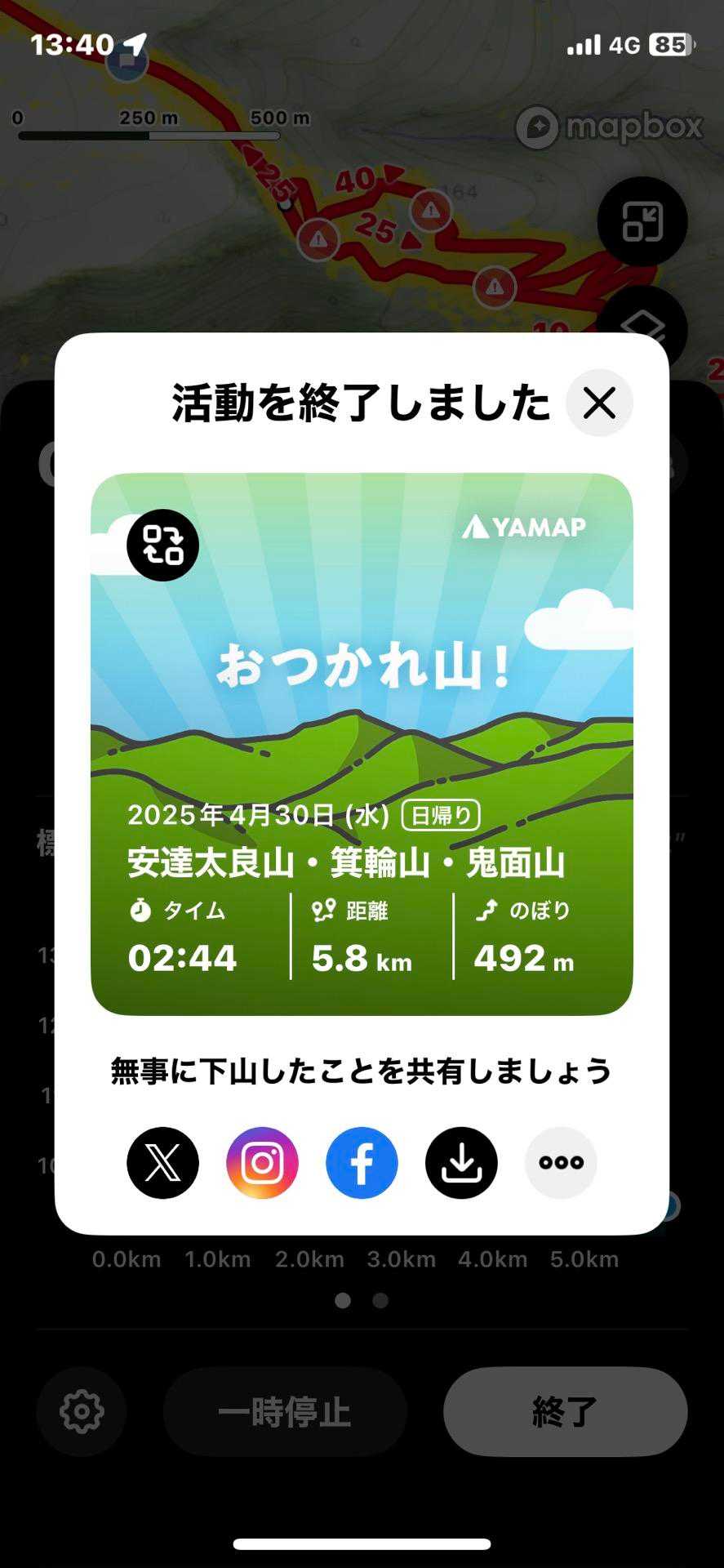Share the activity on Instagram
This screenshot has width=724, height=1568.
[262, 1162]
